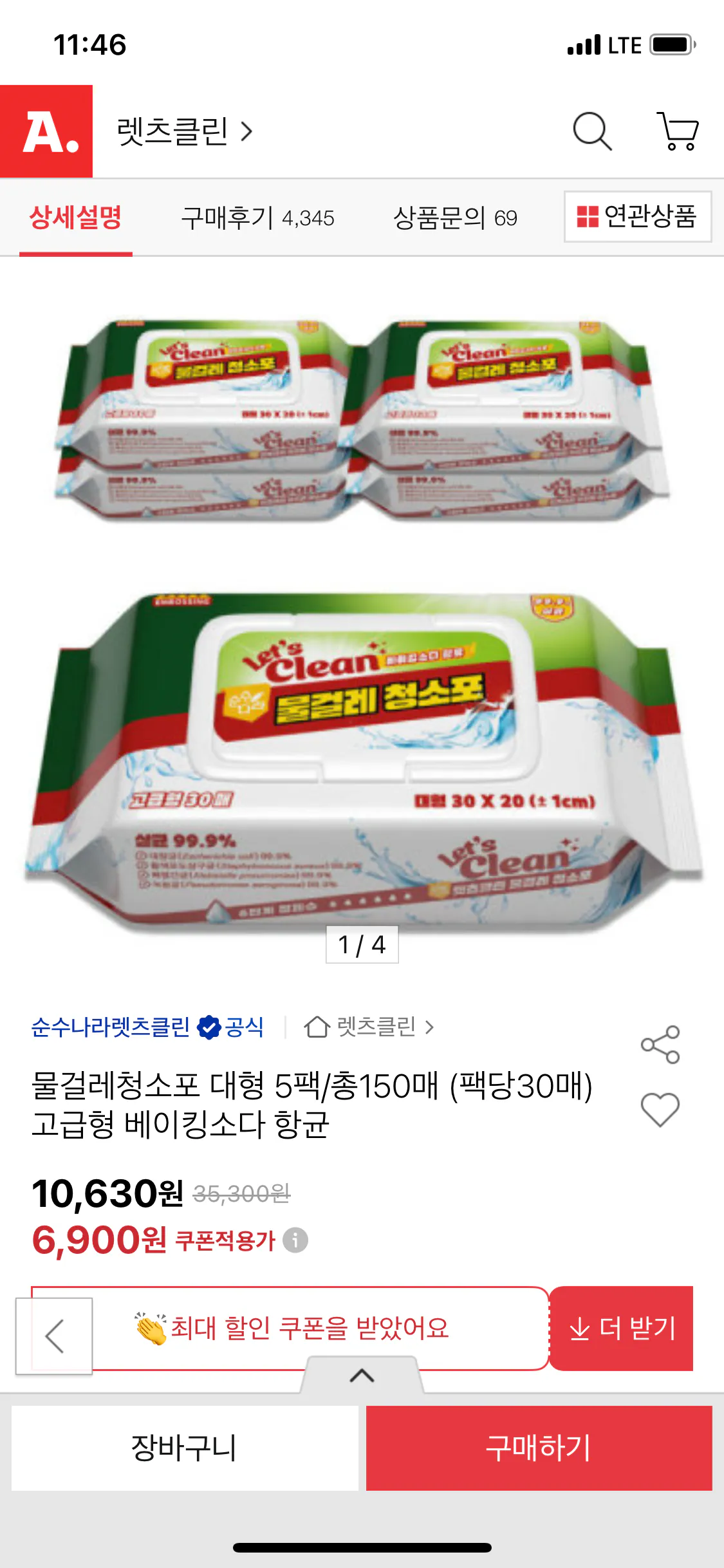Share this product
724x1568 pixels.
[660, 1044]
